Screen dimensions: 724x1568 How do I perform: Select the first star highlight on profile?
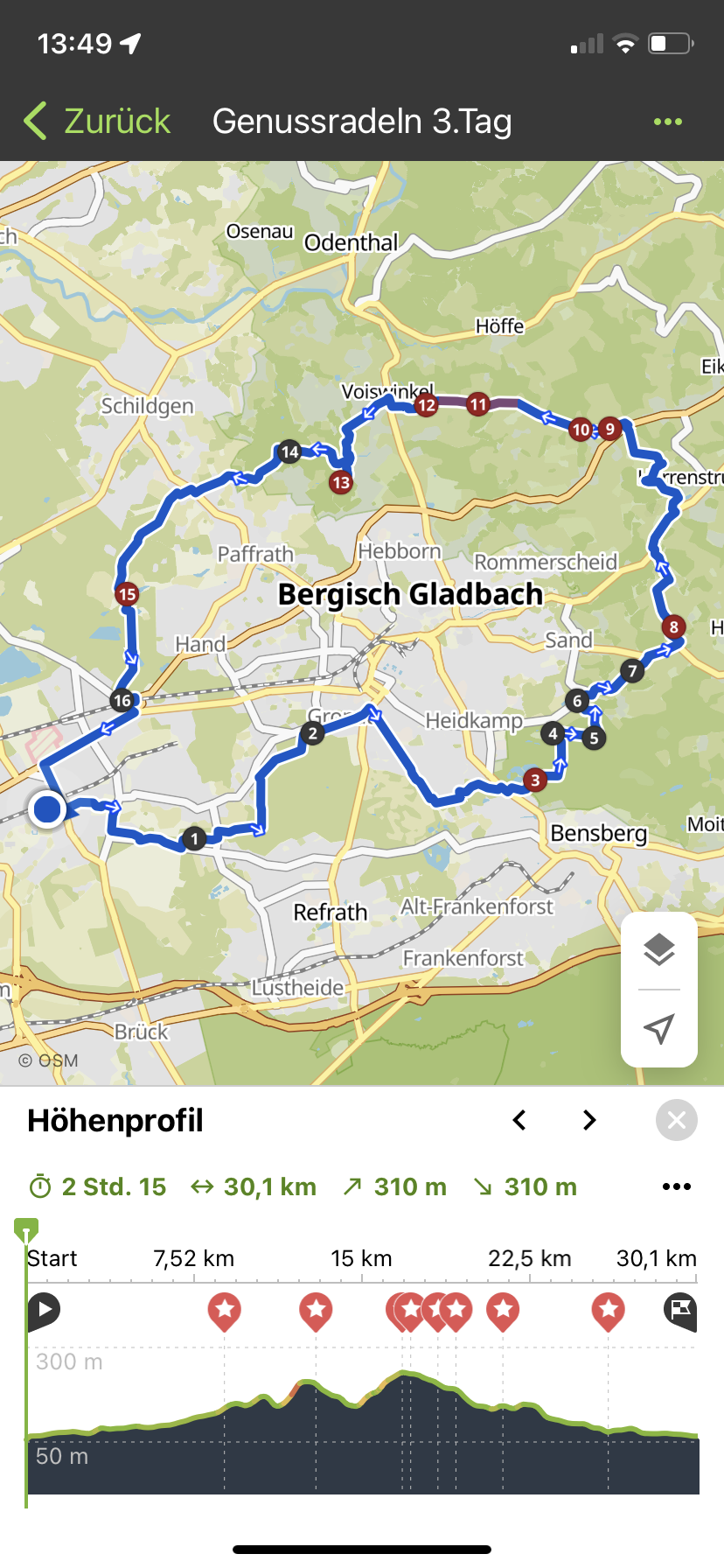(x=225, y=1310)
